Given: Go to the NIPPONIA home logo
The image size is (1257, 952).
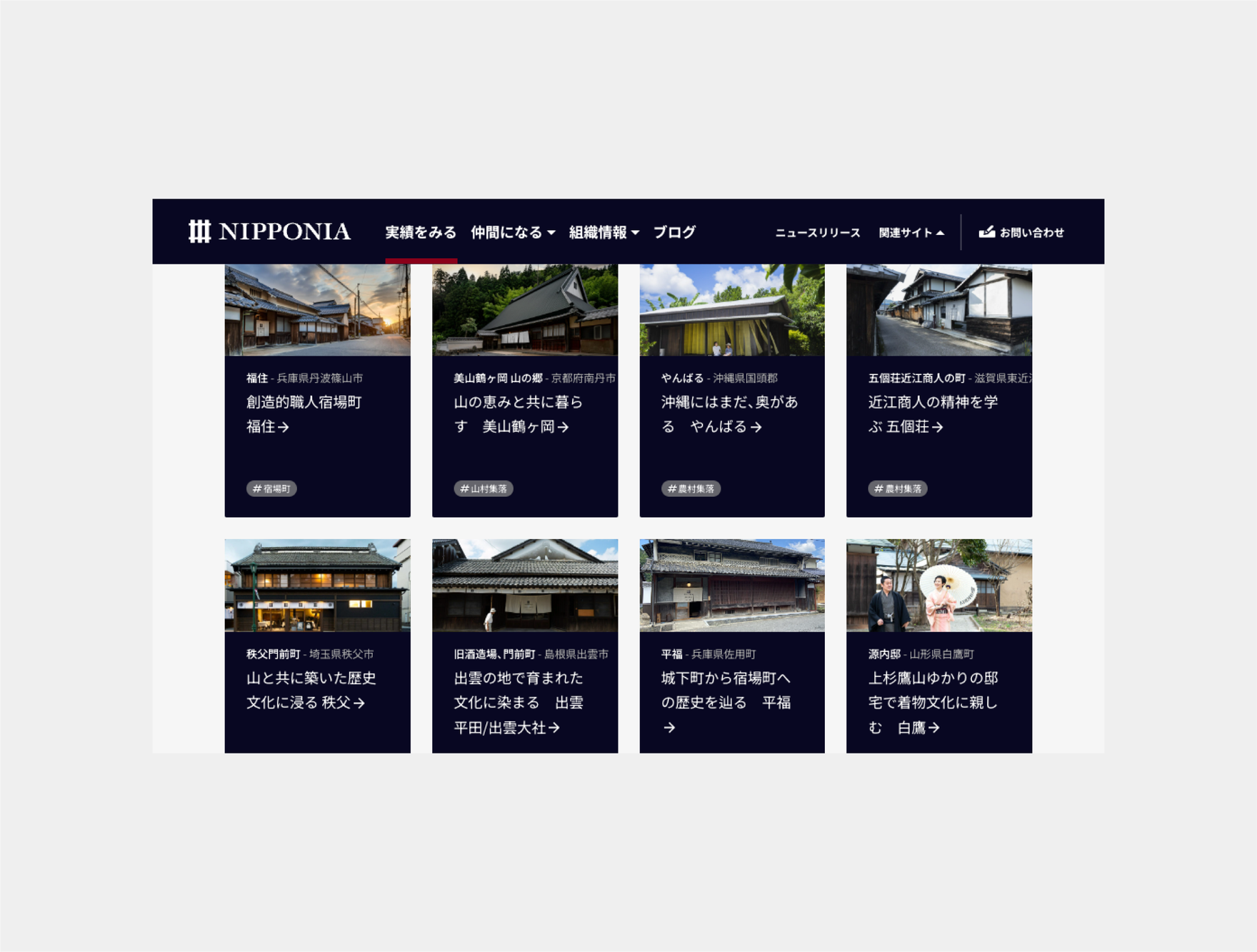Looking at the screenshot, I should click(x=270, y=231).
